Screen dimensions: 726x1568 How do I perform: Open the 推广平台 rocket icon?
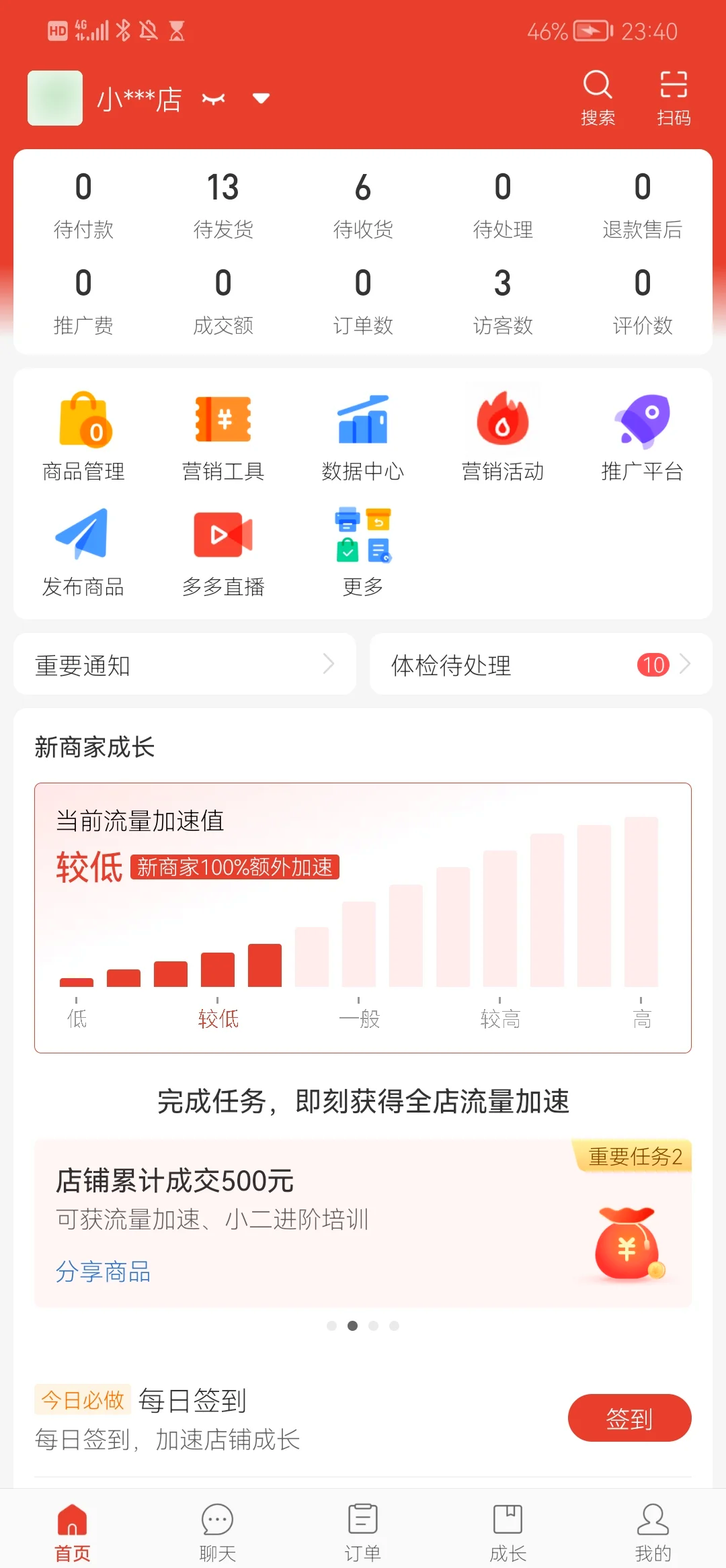click(643, 433)
